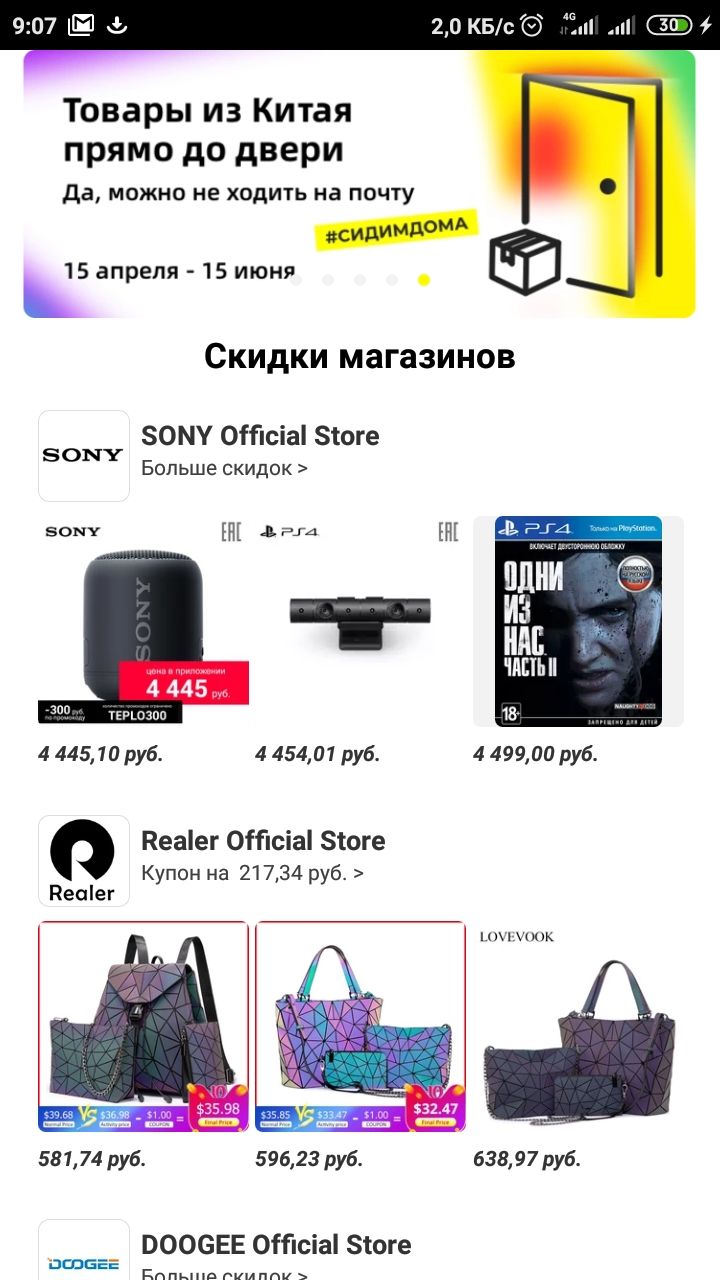Open handbag set priced 596,23 руб.

tap(360, 1026)
